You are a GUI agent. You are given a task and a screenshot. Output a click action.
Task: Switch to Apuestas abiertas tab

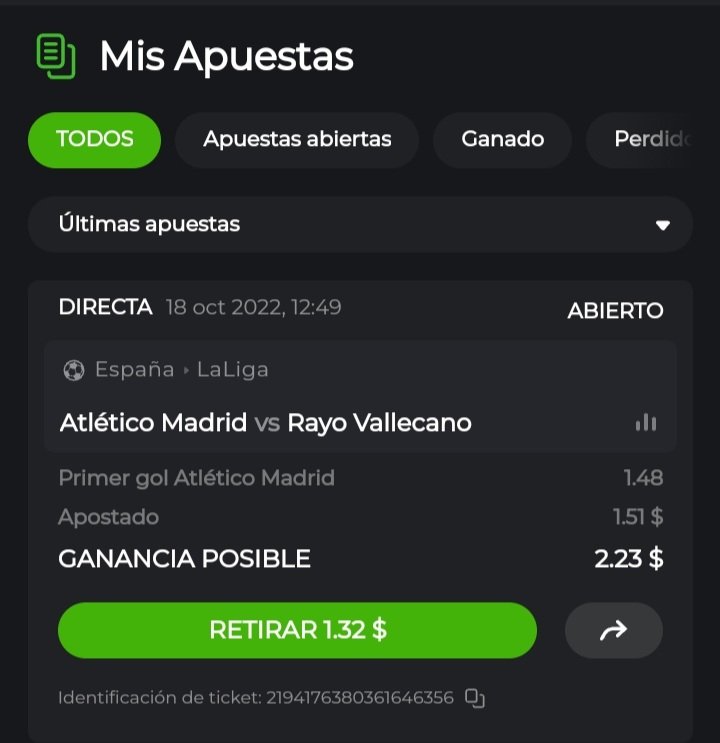click(297, 140)
